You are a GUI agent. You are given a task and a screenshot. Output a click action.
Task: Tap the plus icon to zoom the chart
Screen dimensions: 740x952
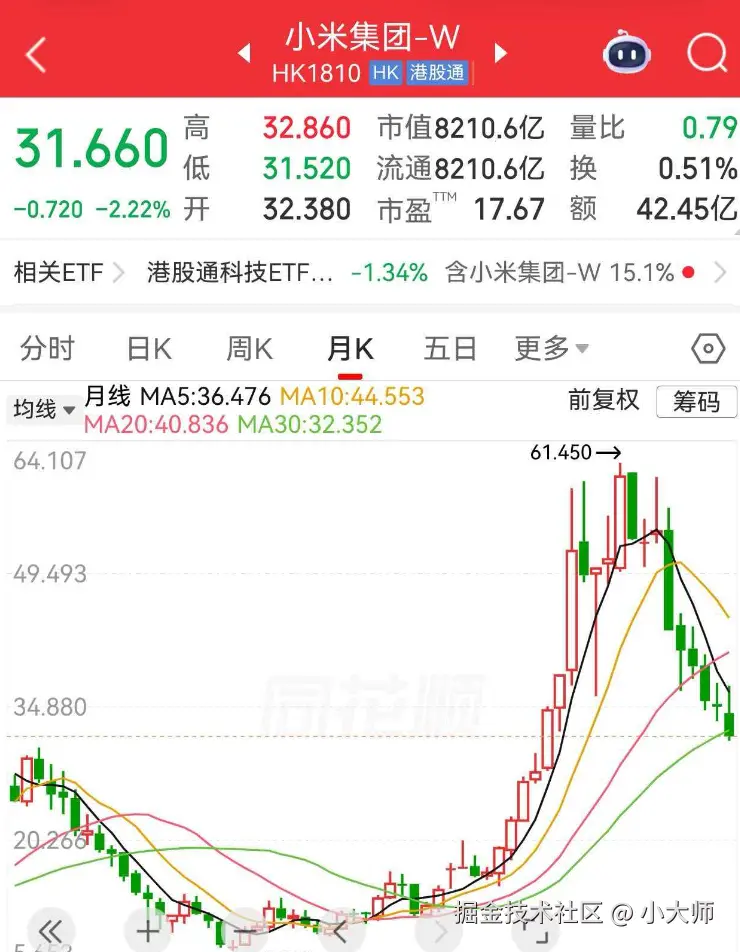tap(148, 930)
